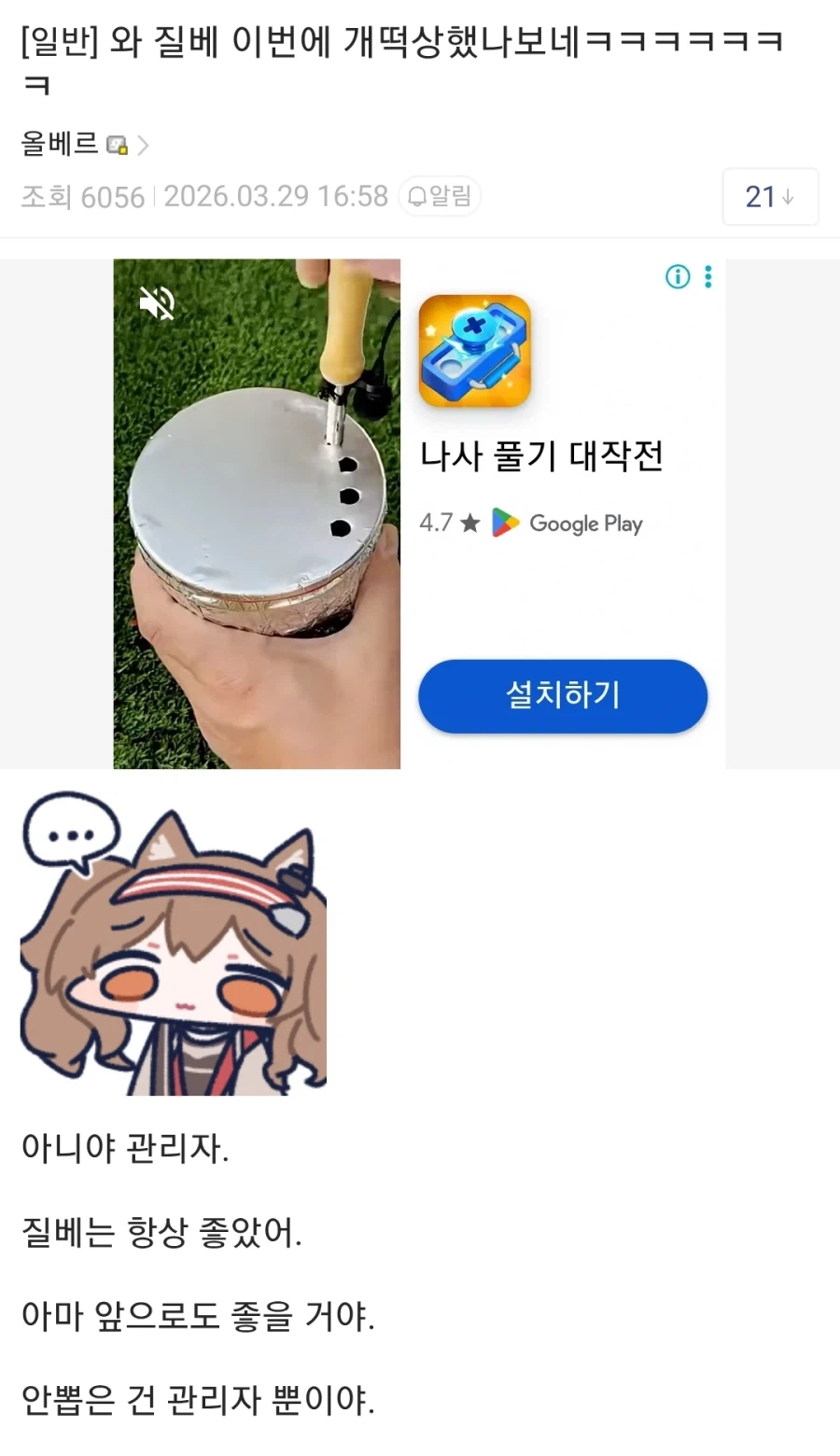Open ad information via the (i) icon
The width and height of the screenshot is (840, 1456).
pyautogui.click(x=677, y=277)
